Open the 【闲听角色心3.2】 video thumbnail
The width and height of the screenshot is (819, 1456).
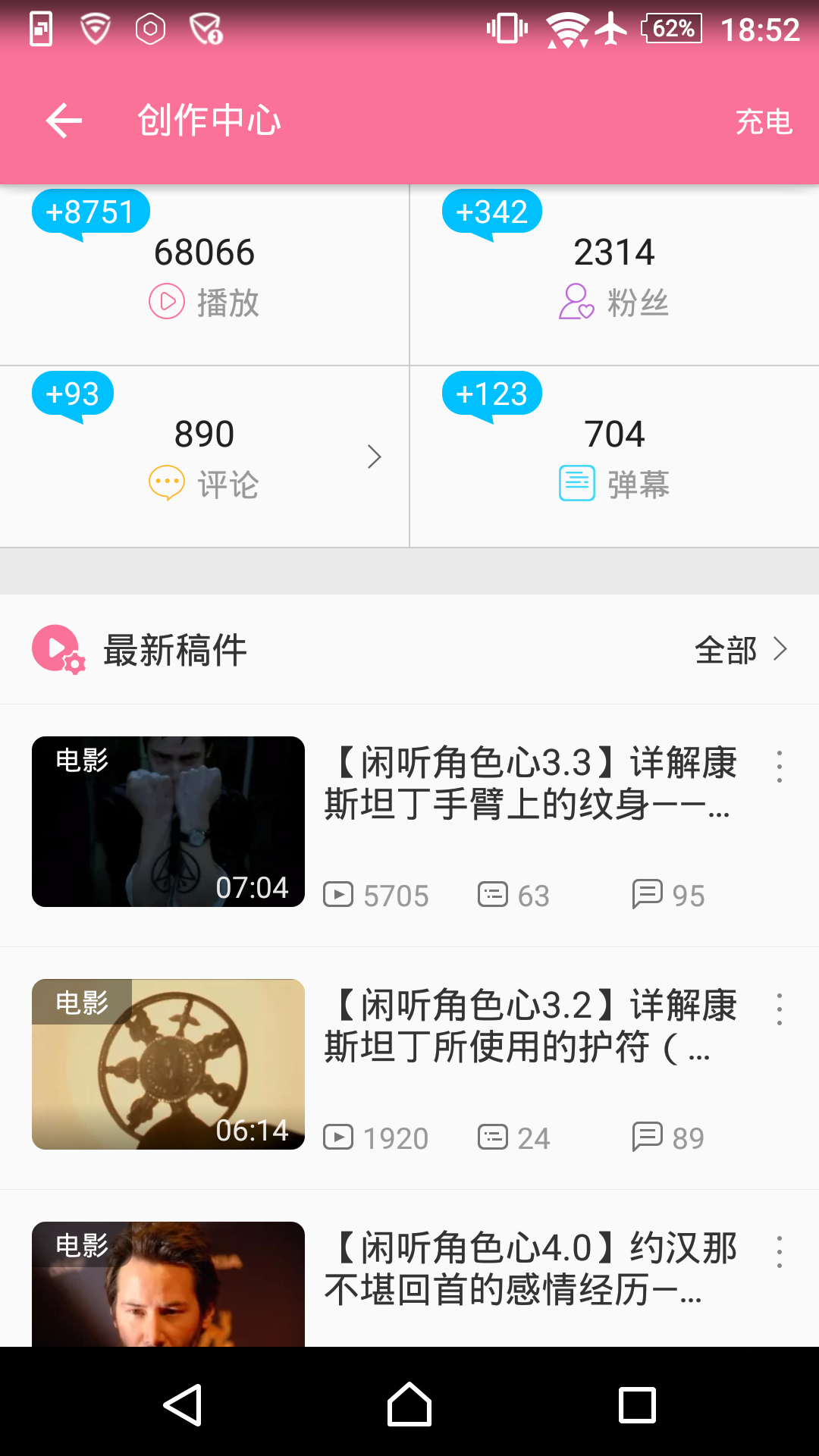(x=168, y=1064)
